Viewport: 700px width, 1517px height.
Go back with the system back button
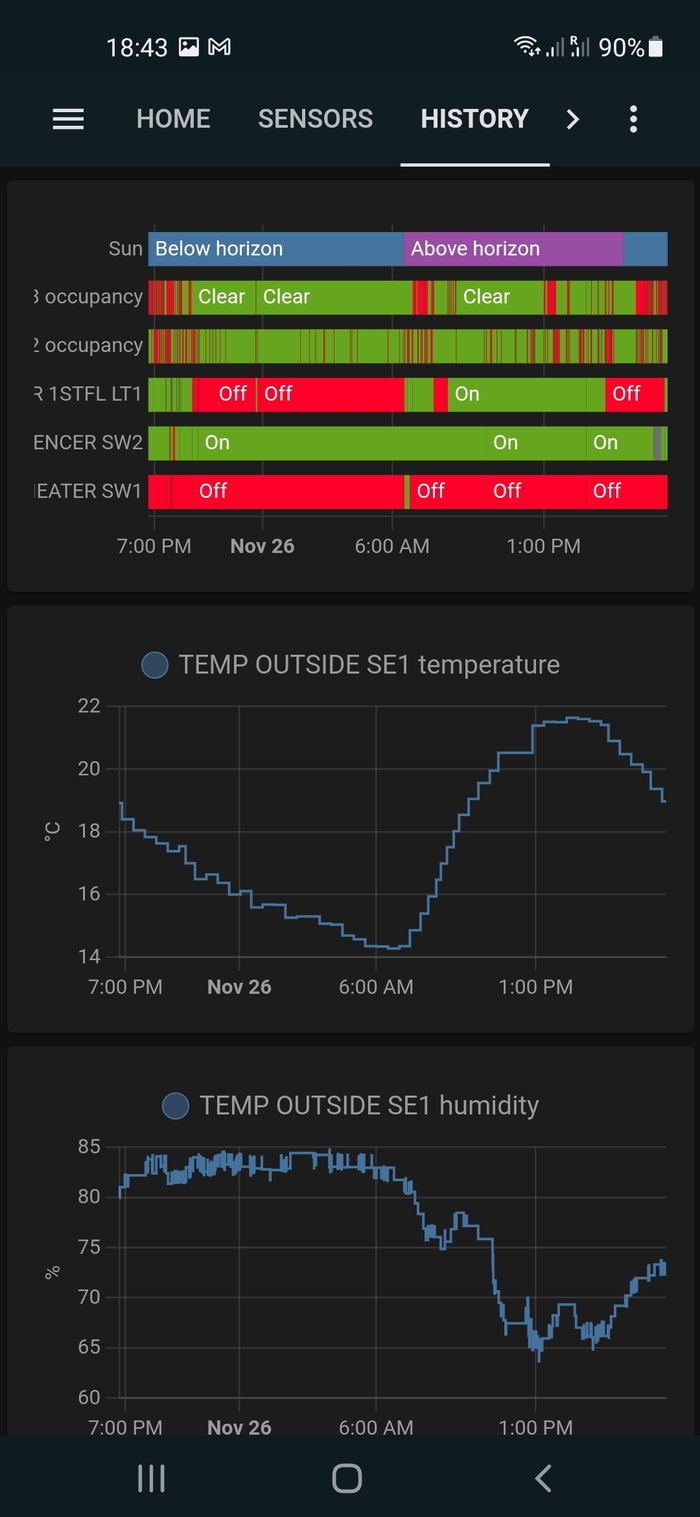pos(543,1478)
